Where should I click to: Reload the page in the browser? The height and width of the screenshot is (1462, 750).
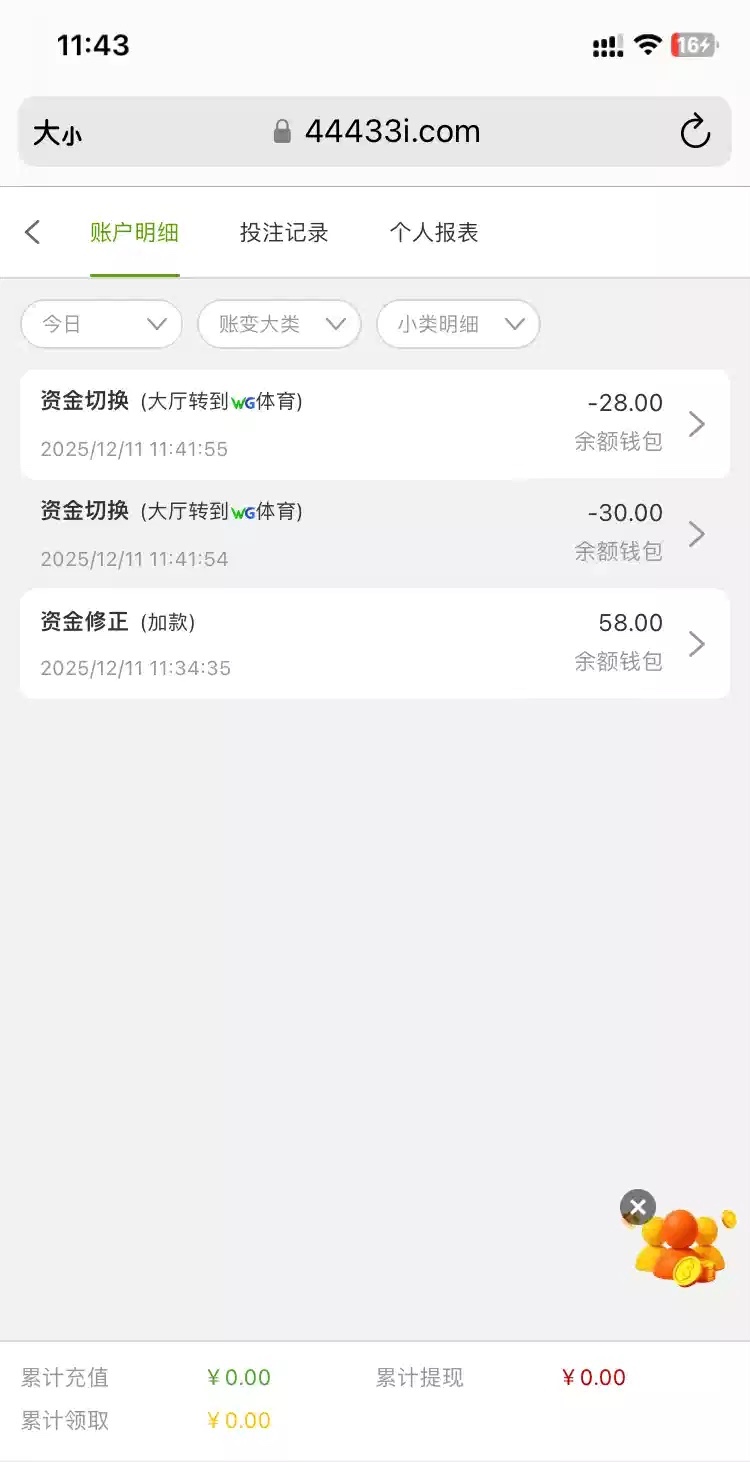695,132
